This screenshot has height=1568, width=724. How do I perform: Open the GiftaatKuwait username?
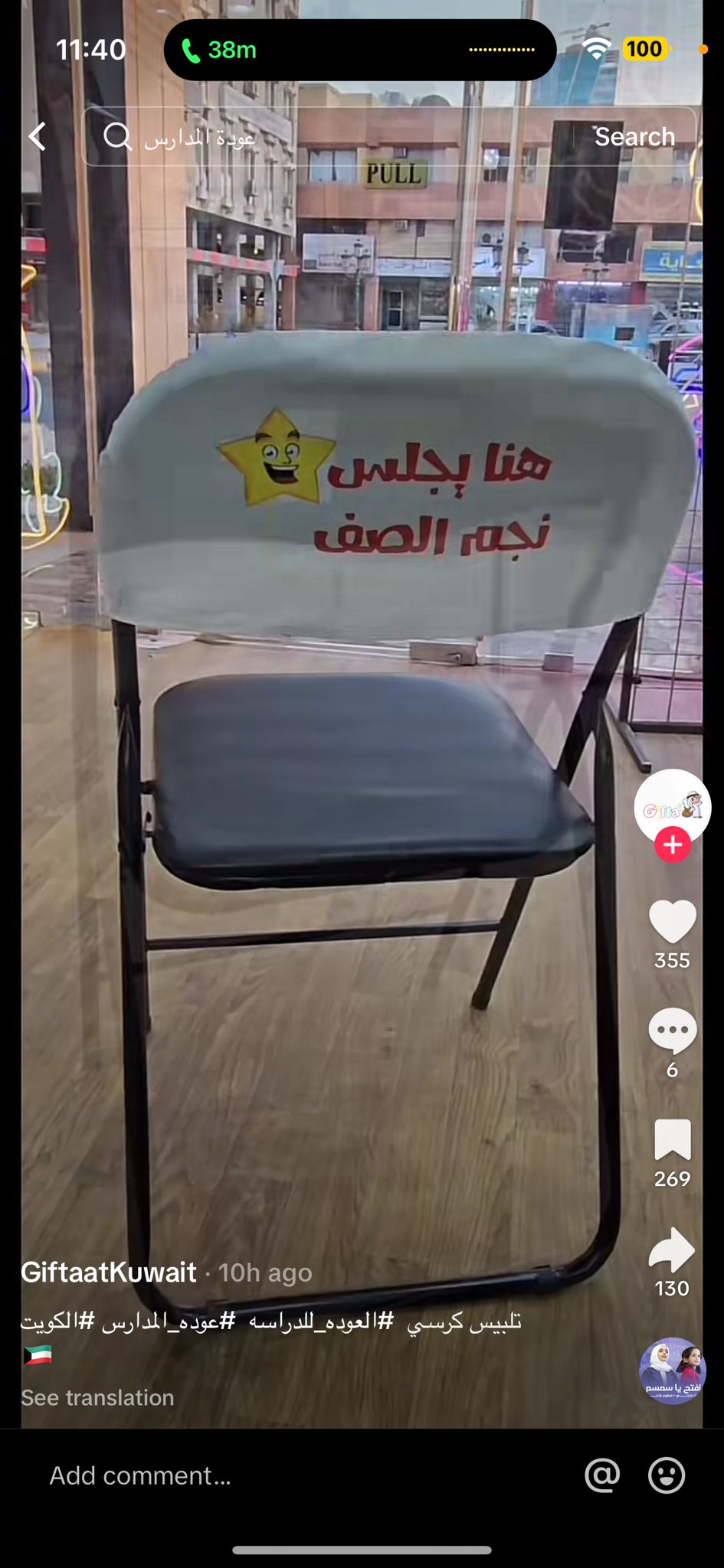109,1272
